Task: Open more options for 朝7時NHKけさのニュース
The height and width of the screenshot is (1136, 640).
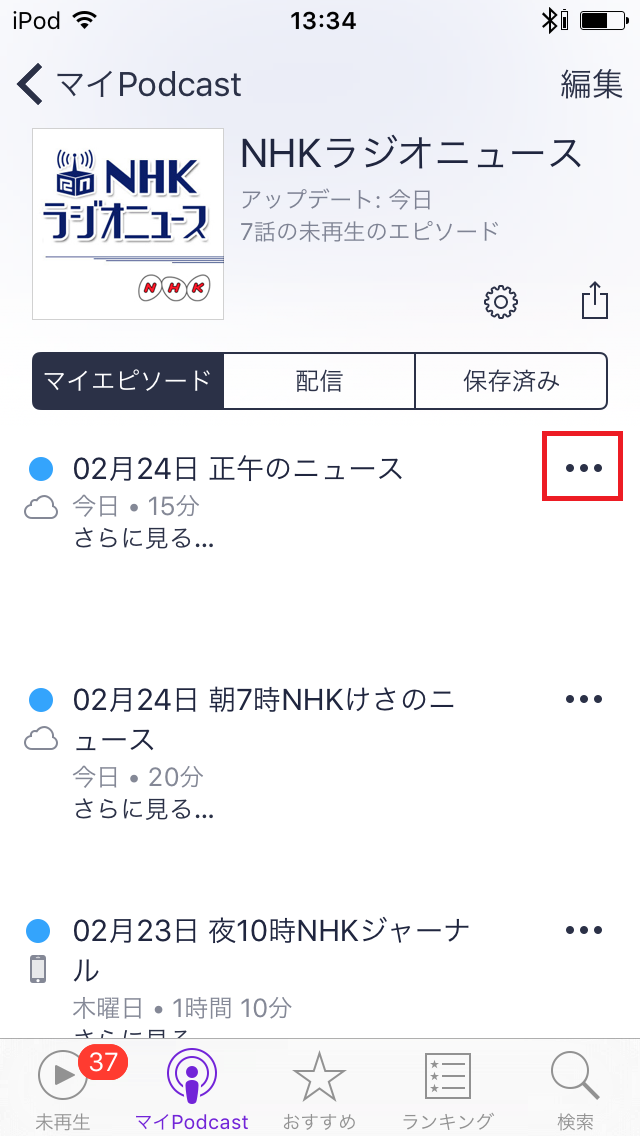Action: [x=583, y=699]
